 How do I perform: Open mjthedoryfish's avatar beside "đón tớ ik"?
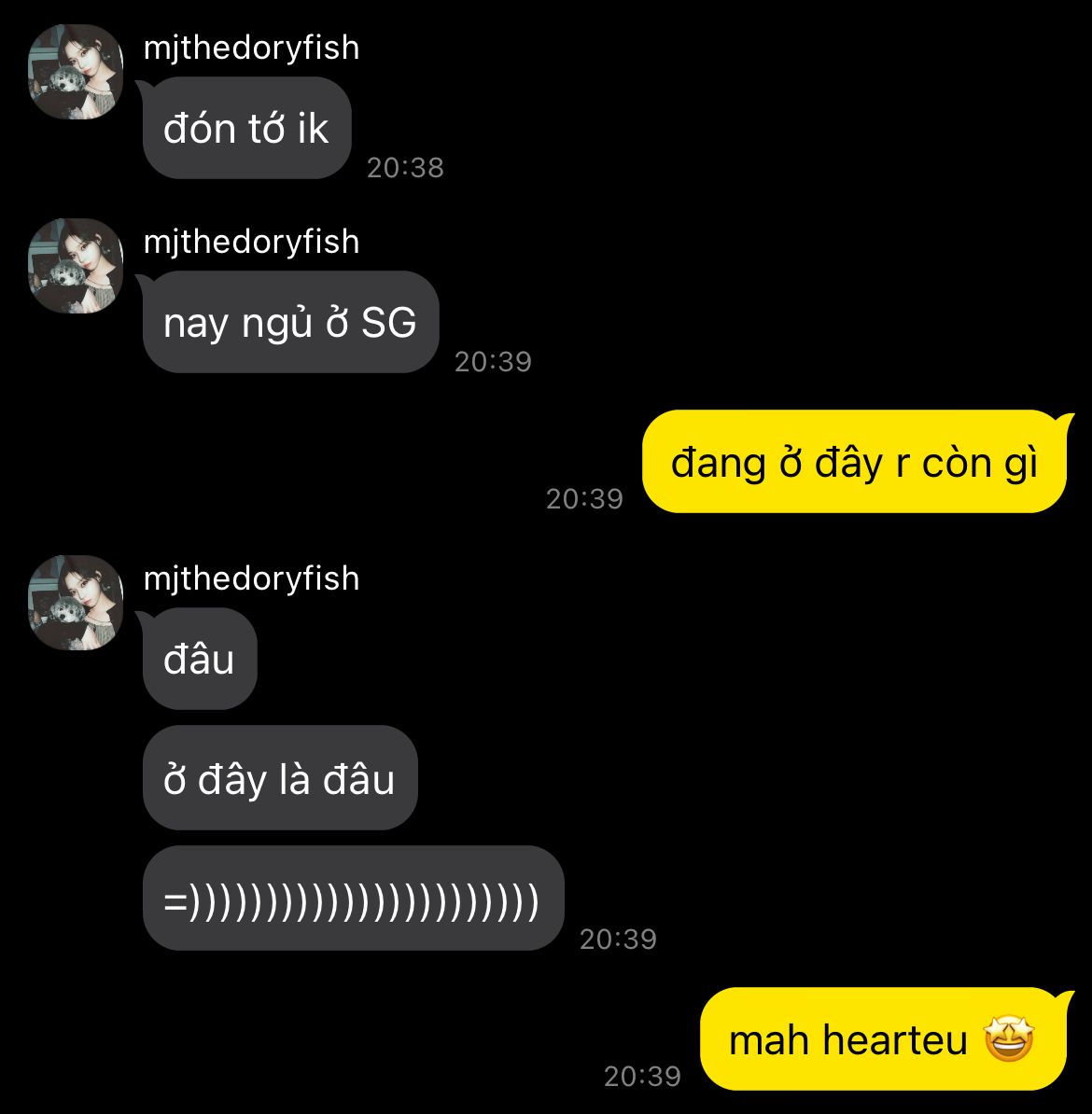[x=76, y=72]
